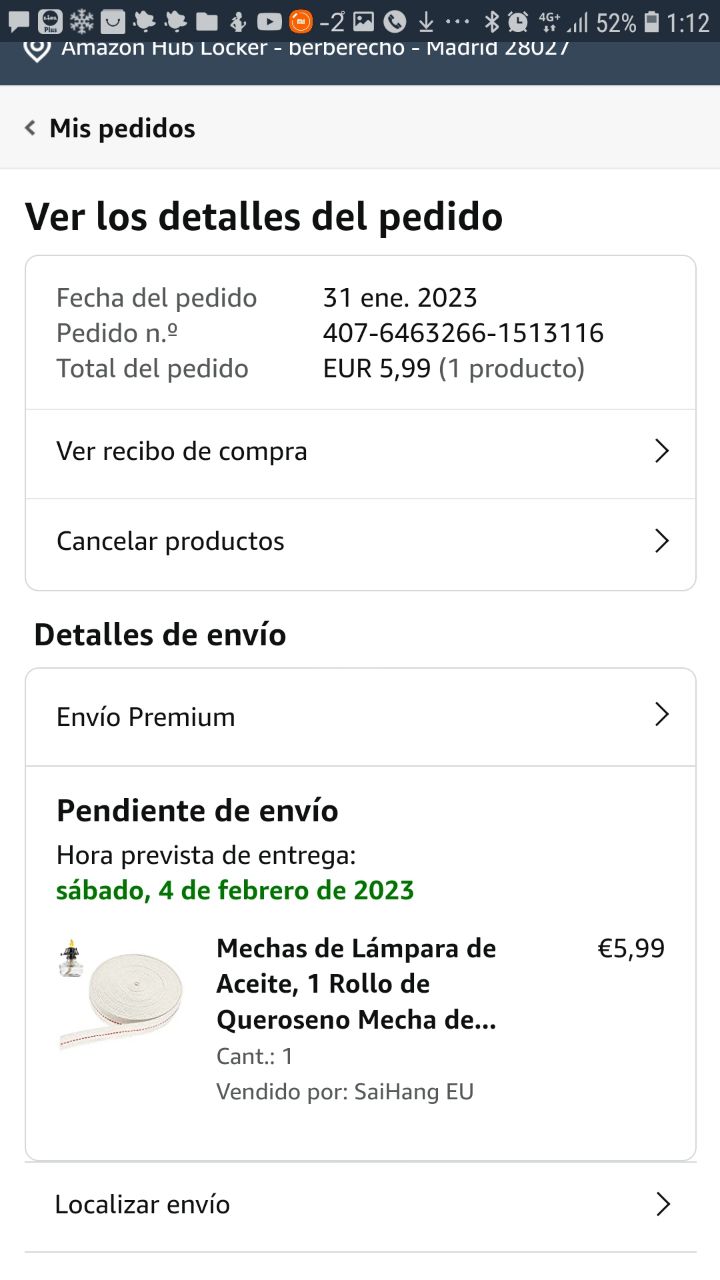
Task: Open Ver recibo de compra
Action: coord(360,452)
